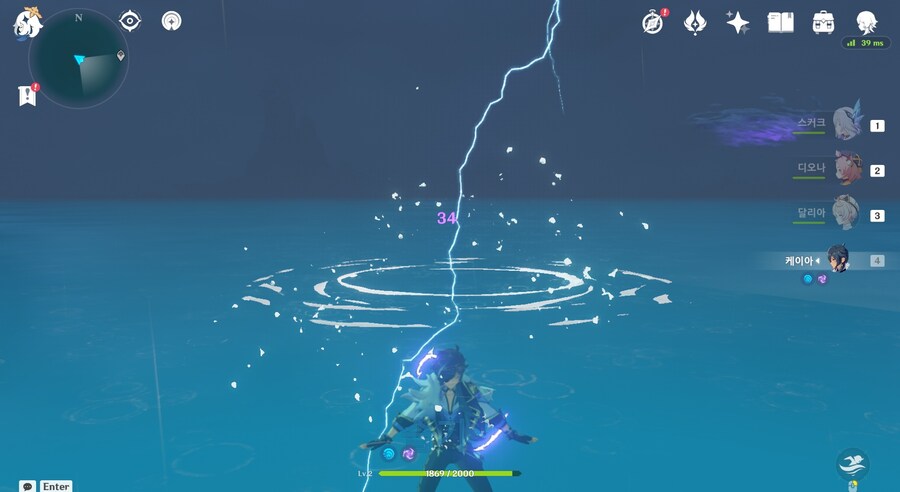Open the events compass icon
This screenshot has height=492, width=900.
(x=653, y=22)
